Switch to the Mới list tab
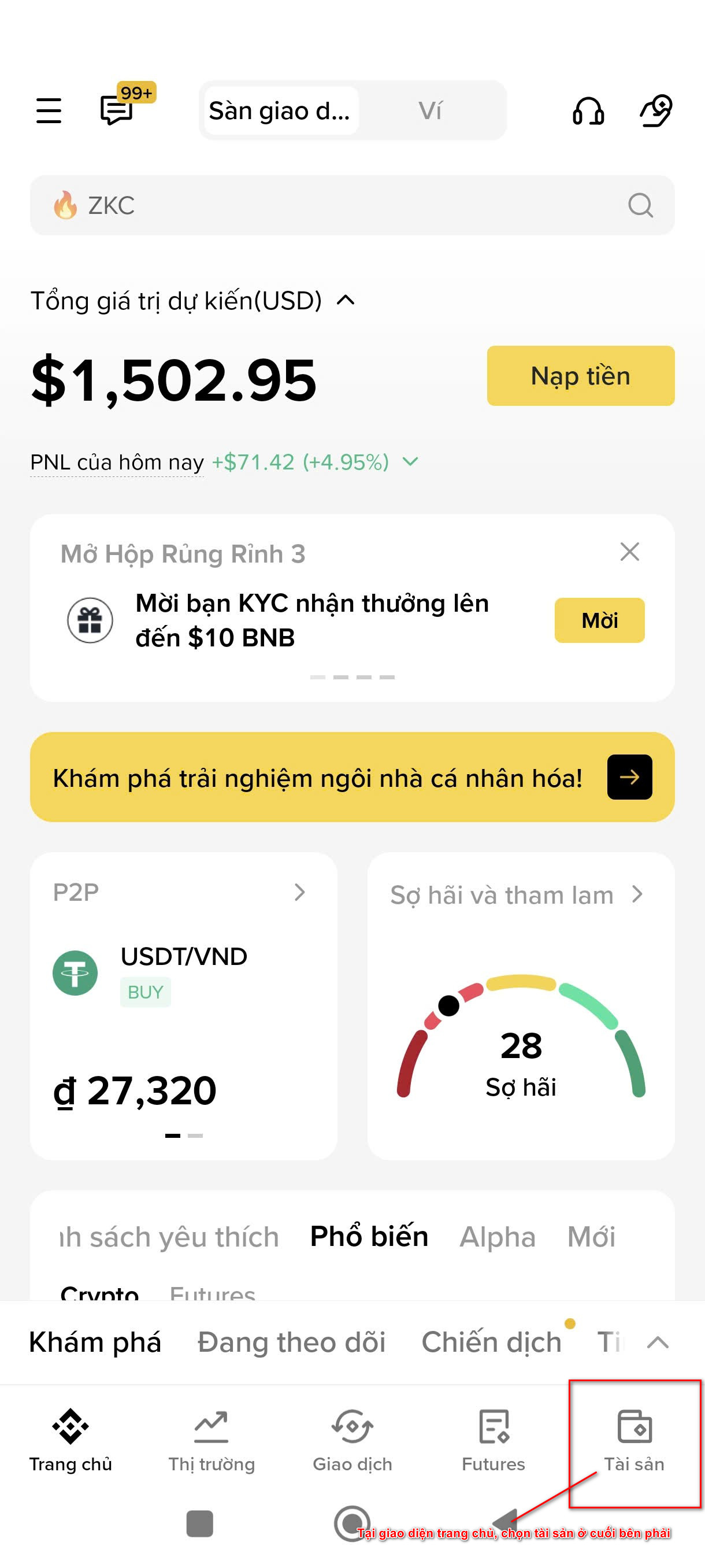Viewport: 705px width, 1568px height. pyautogui.click(x=591, y=1237)
